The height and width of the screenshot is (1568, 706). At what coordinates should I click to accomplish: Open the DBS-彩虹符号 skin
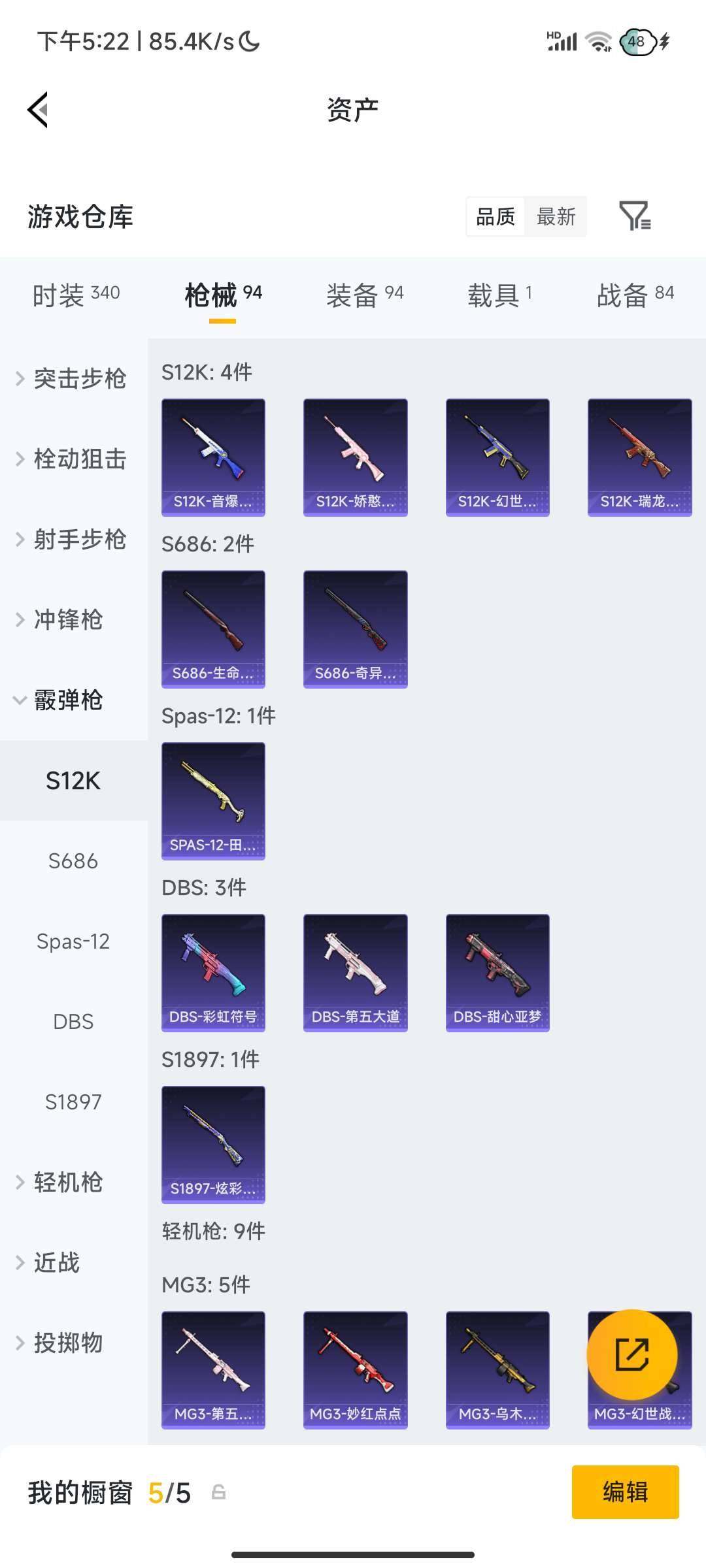pos(213,973)
